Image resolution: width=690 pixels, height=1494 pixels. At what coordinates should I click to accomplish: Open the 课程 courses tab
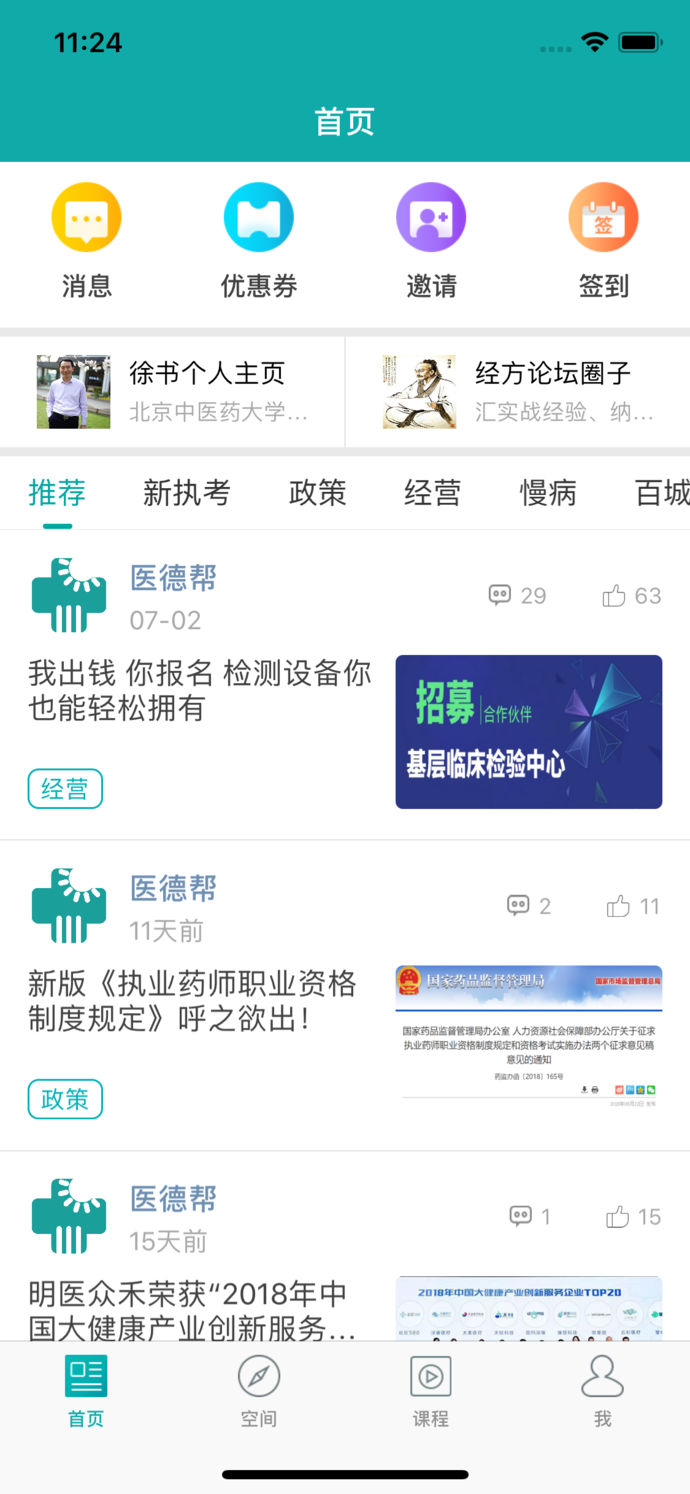pos(431,1391)
